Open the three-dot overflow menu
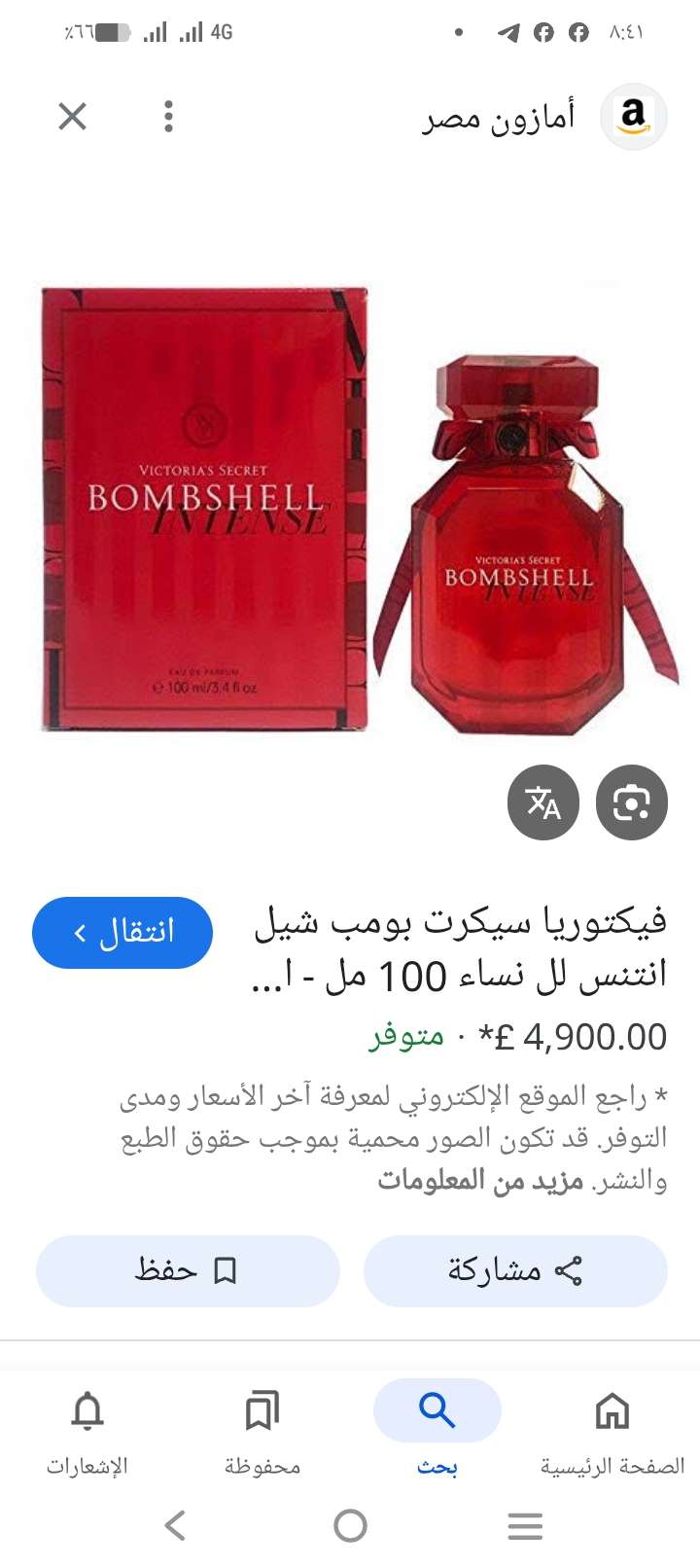The height and width of the screenshot is (1568, 700). 168,117
